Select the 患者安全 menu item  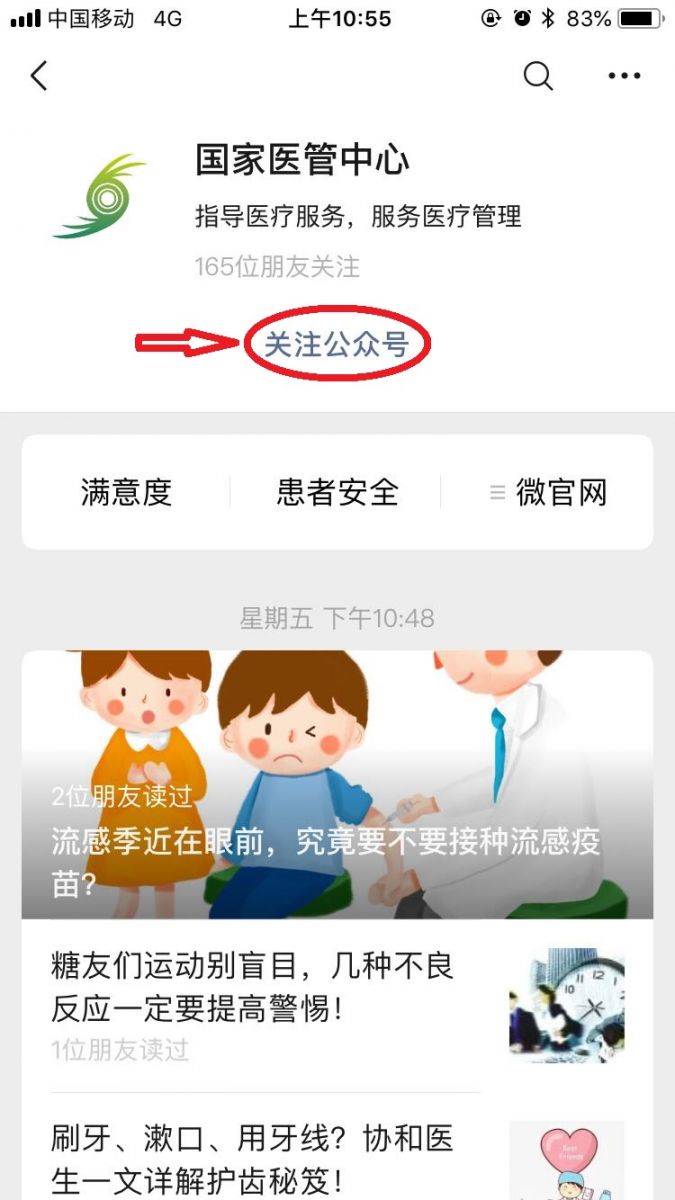point(337,492)
